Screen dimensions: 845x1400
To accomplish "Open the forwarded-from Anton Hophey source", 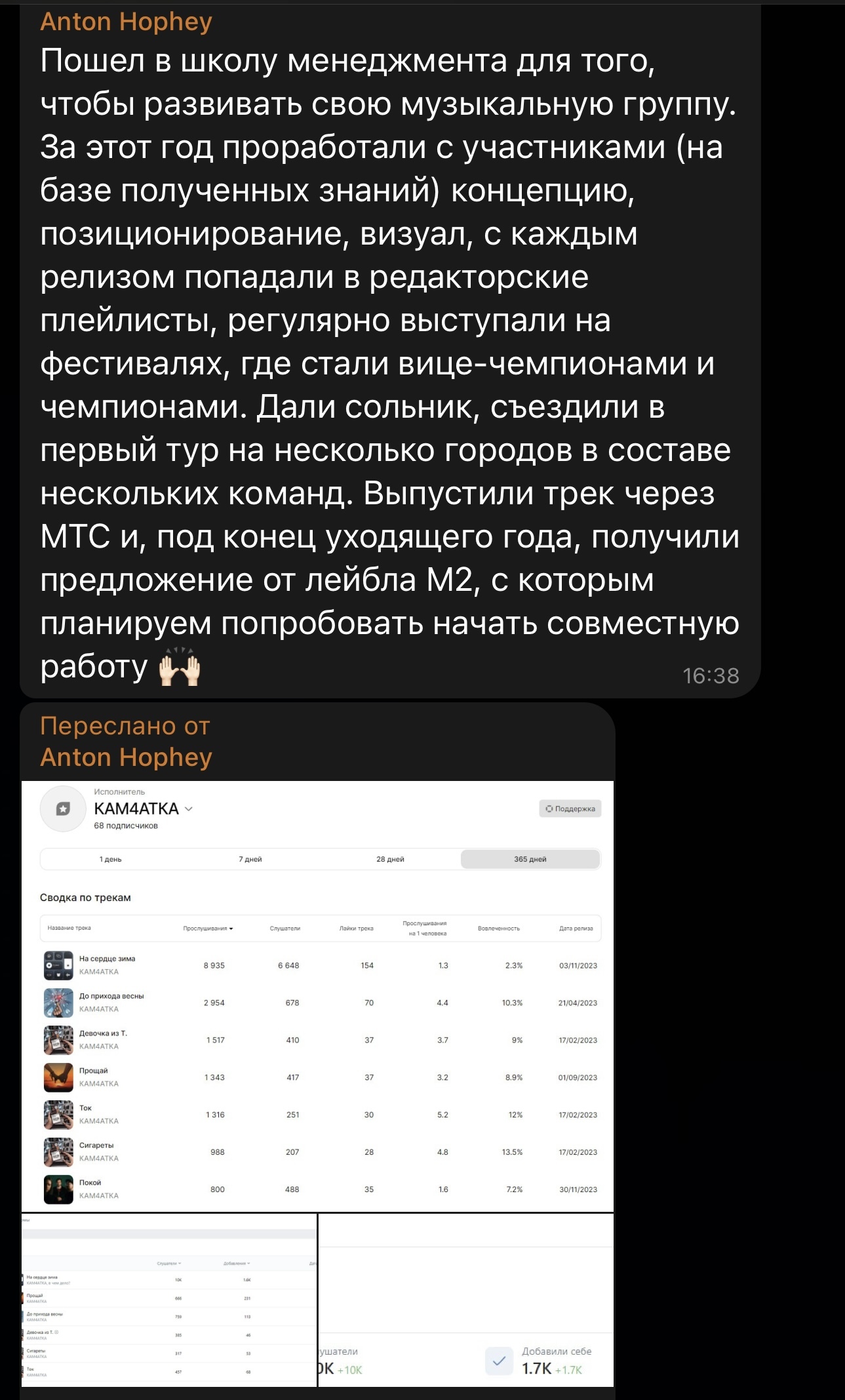I will coord(126,757).
